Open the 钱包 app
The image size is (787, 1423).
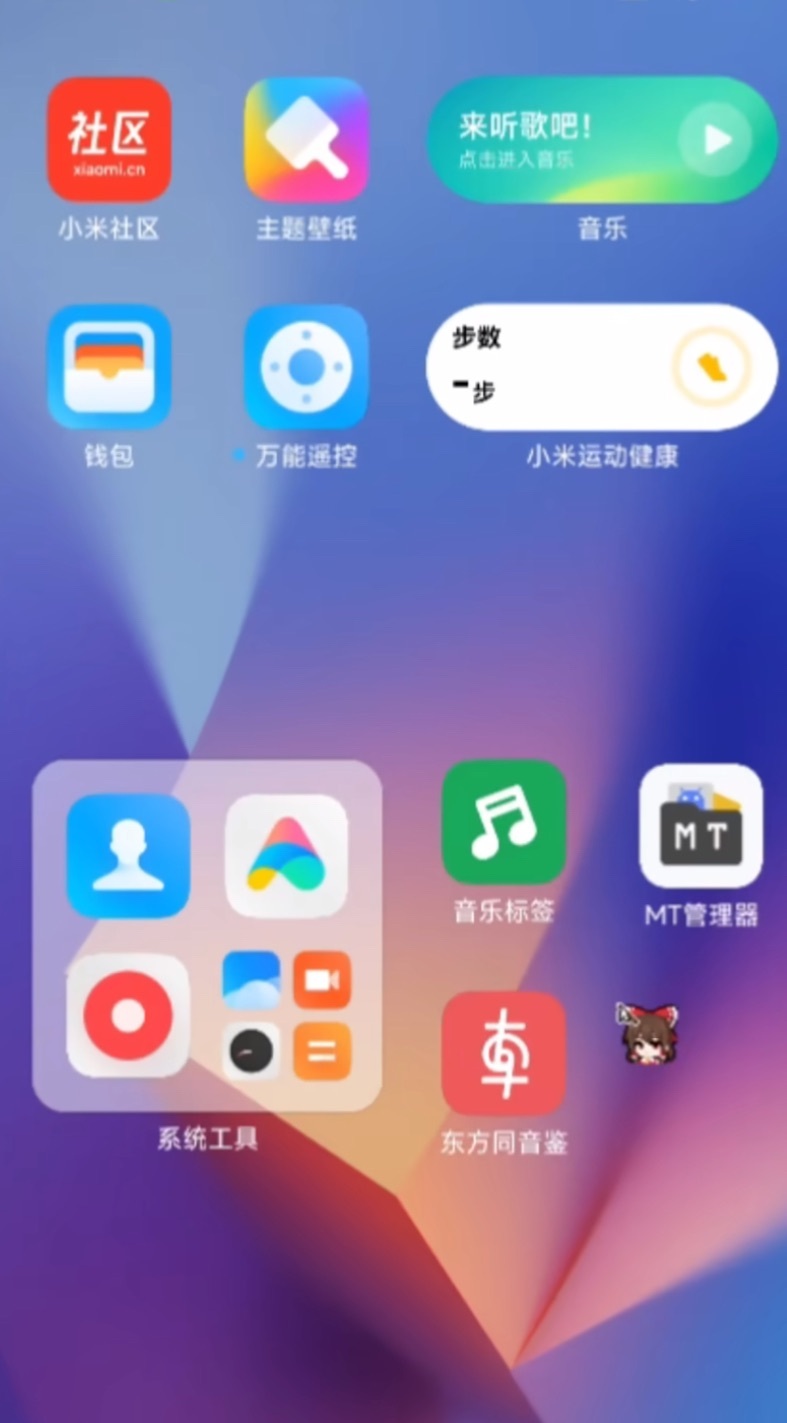click(109, 367)
